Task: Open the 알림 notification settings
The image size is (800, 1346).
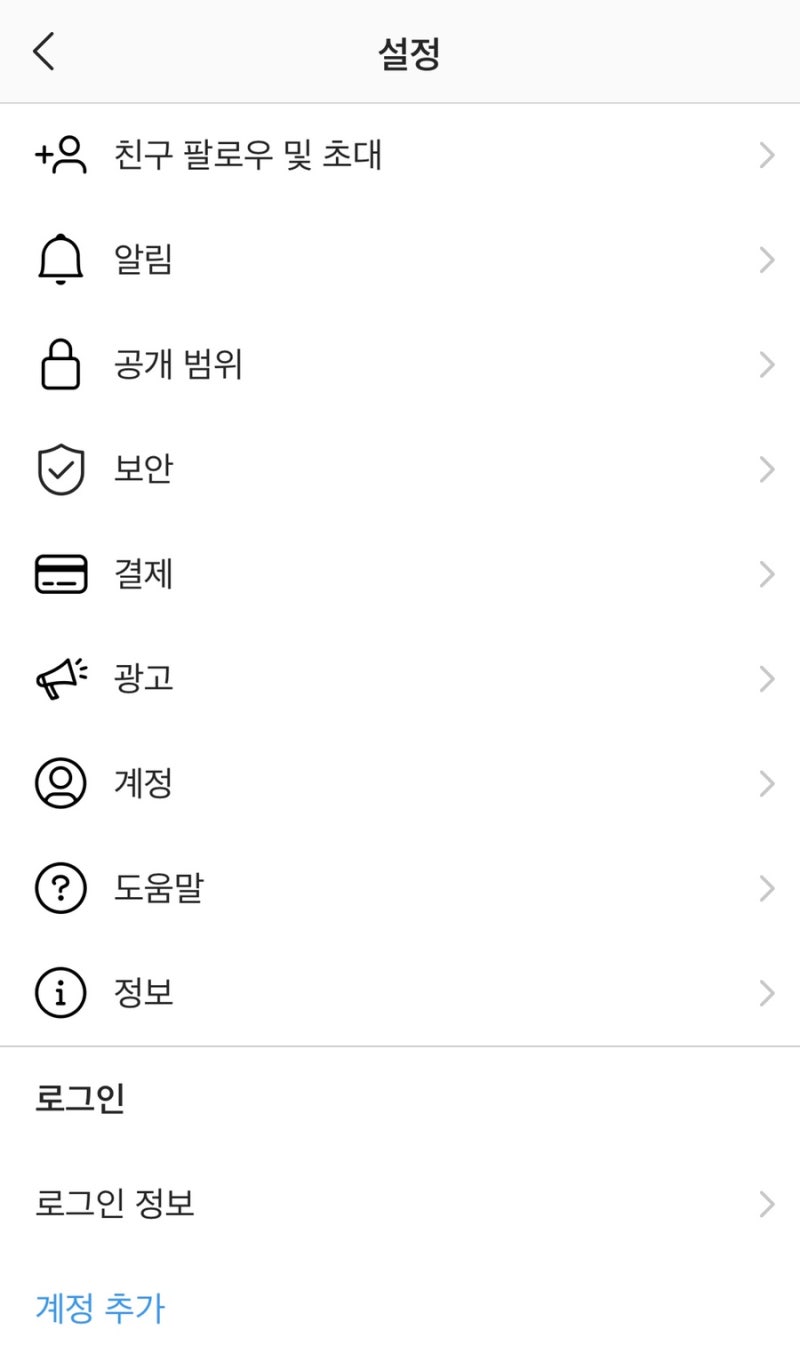Action: pos(400,260)
